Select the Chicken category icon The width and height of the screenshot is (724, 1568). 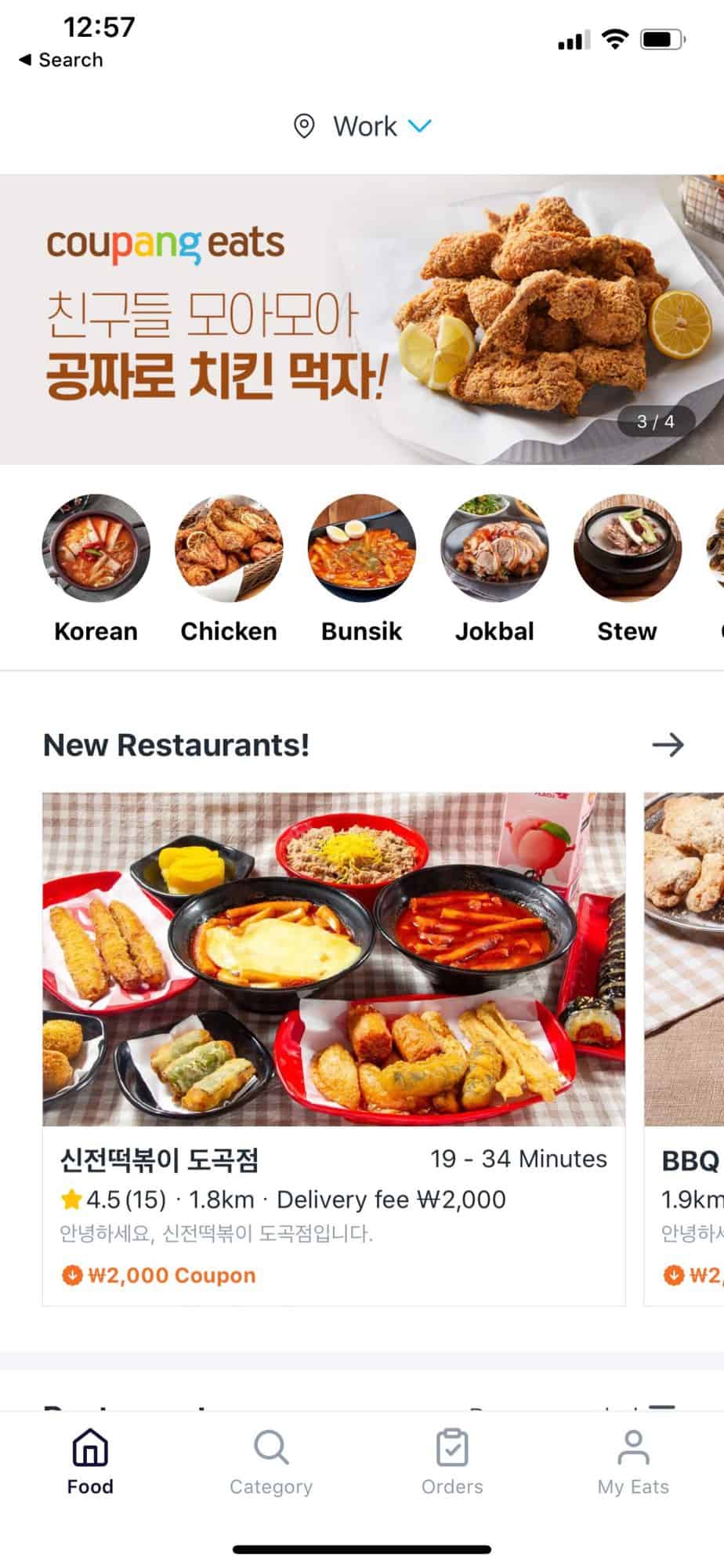[228, 549]
